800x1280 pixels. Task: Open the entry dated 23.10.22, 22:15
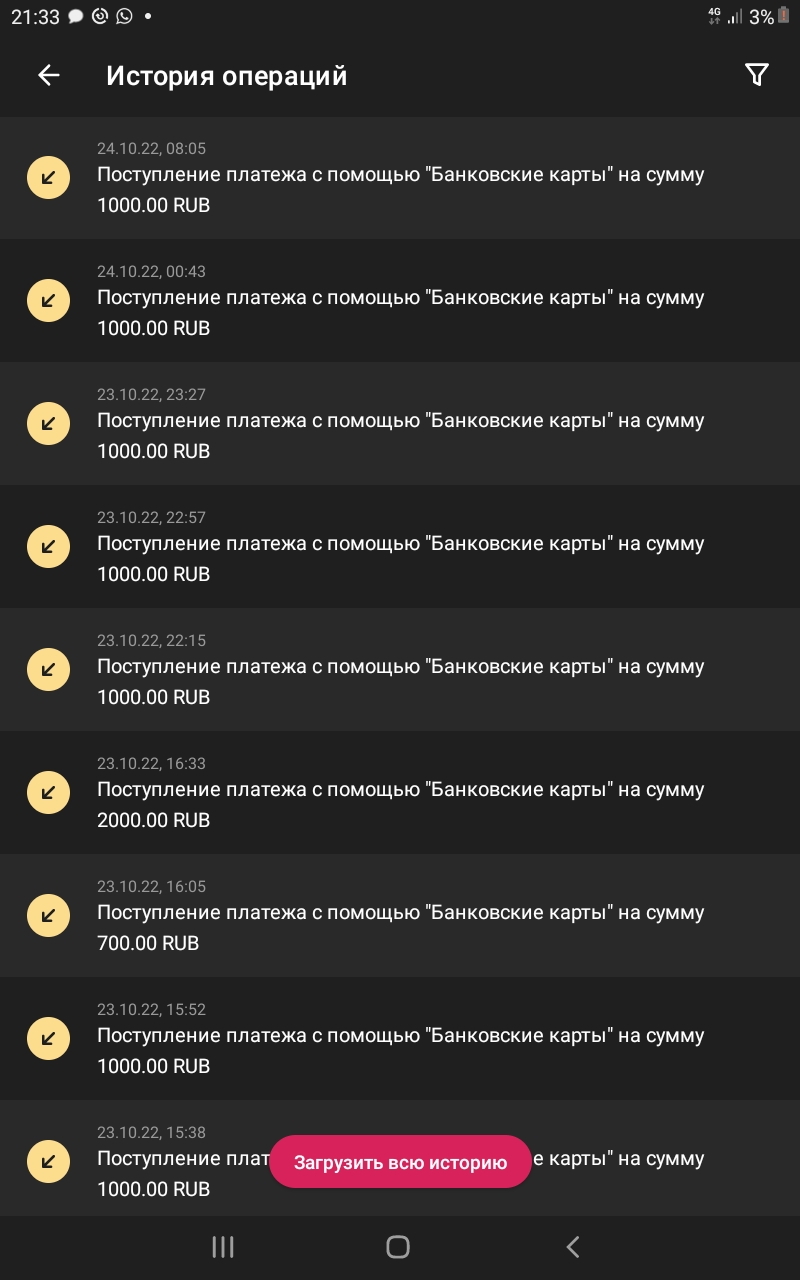coord(400,670)
